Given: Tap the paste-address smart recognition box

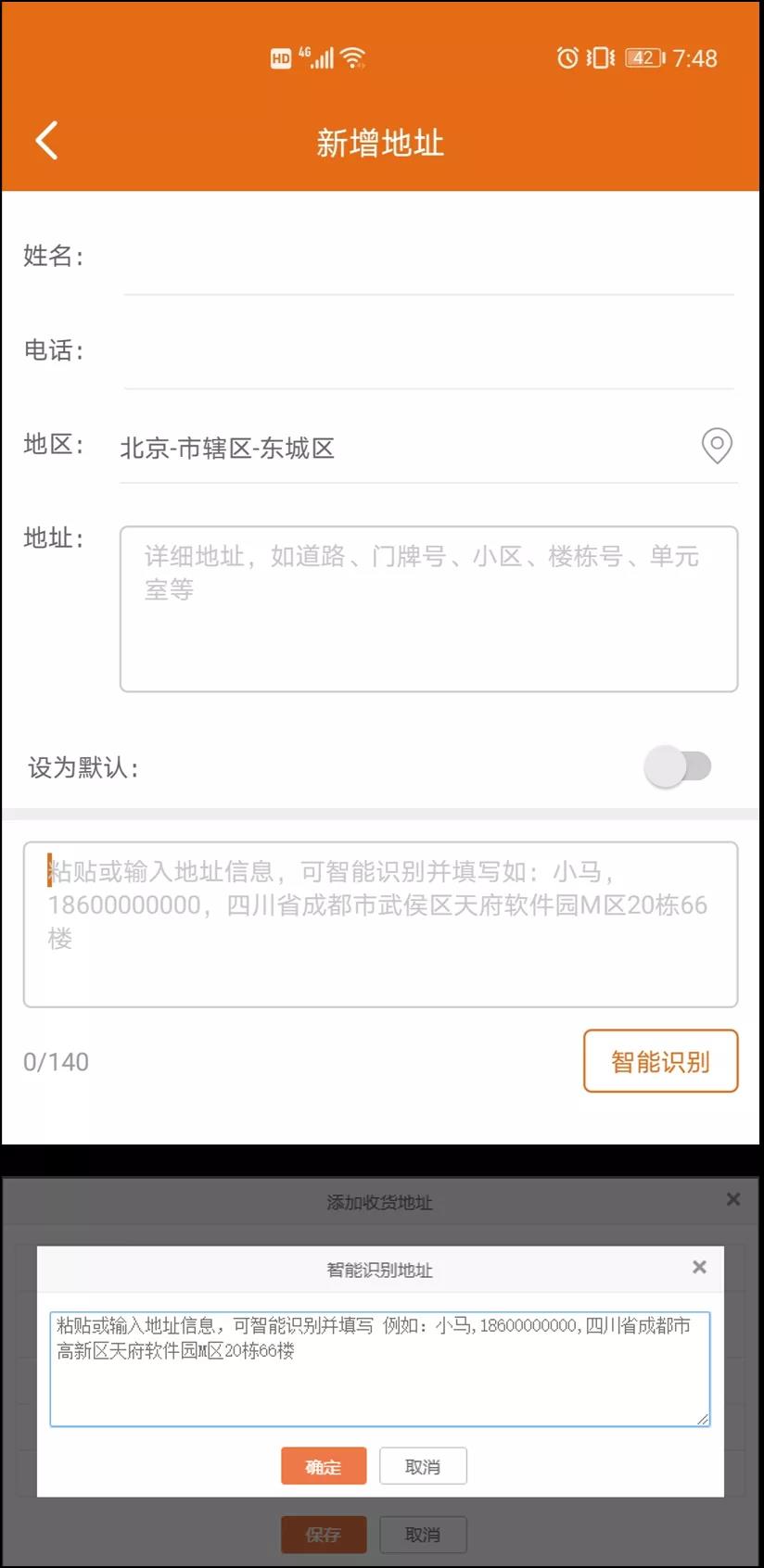Looking at the screenshot, I should coord(380,924).
